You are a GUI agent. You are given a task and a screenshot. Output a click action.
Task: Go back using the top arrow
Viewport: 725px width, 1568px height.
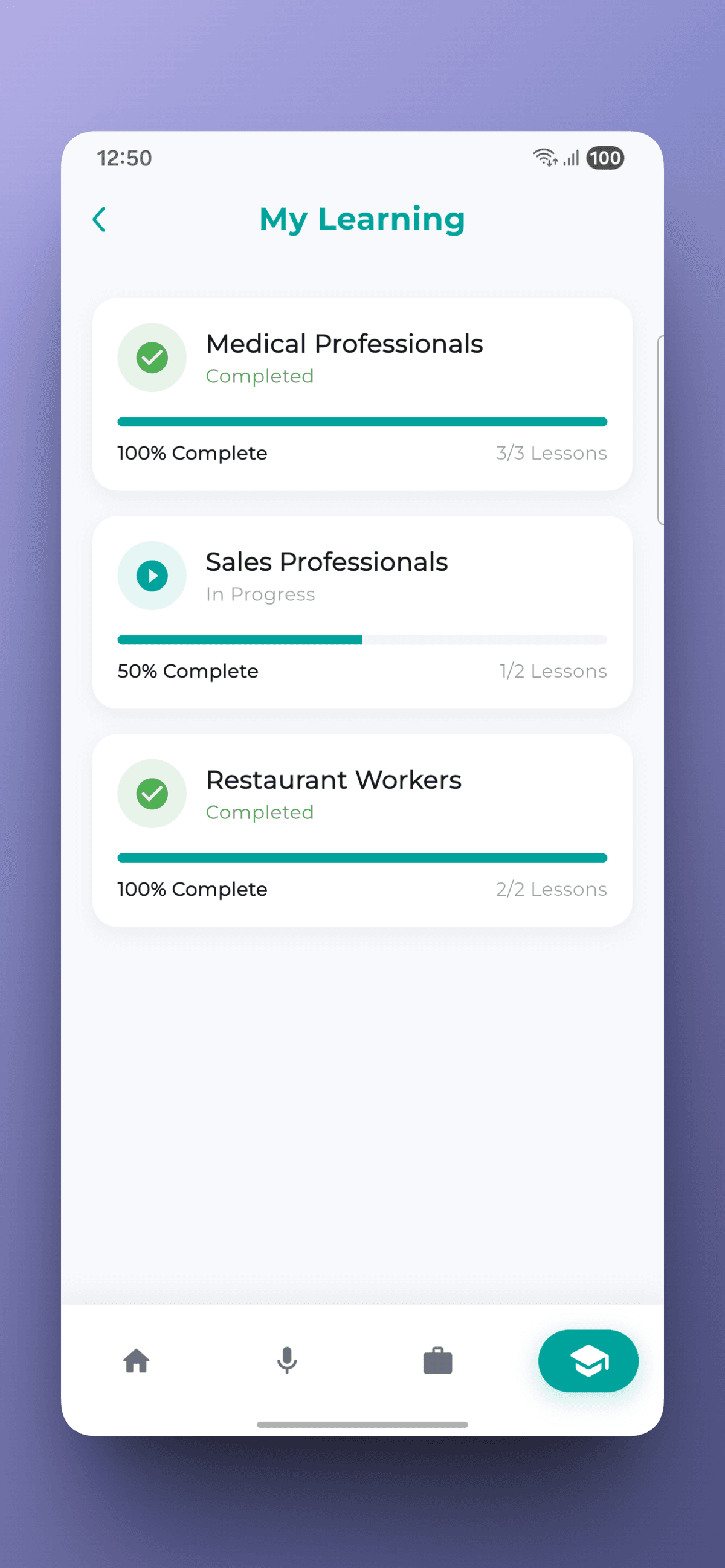[99, 220]
